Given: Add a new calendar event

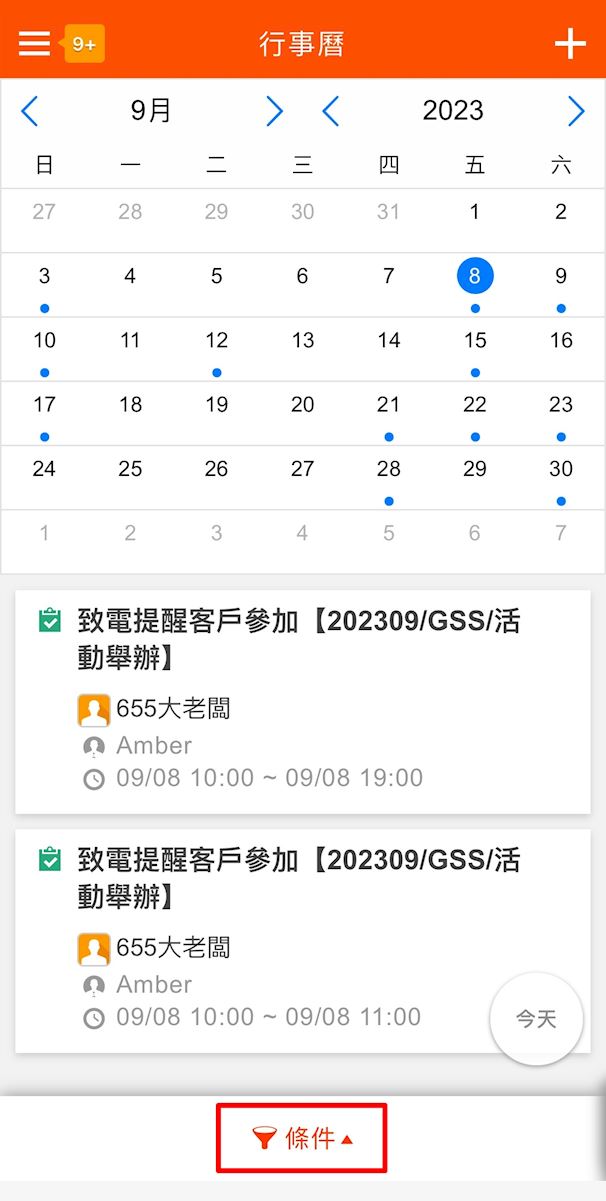Looking at the screenshot, I should [570, 44].
